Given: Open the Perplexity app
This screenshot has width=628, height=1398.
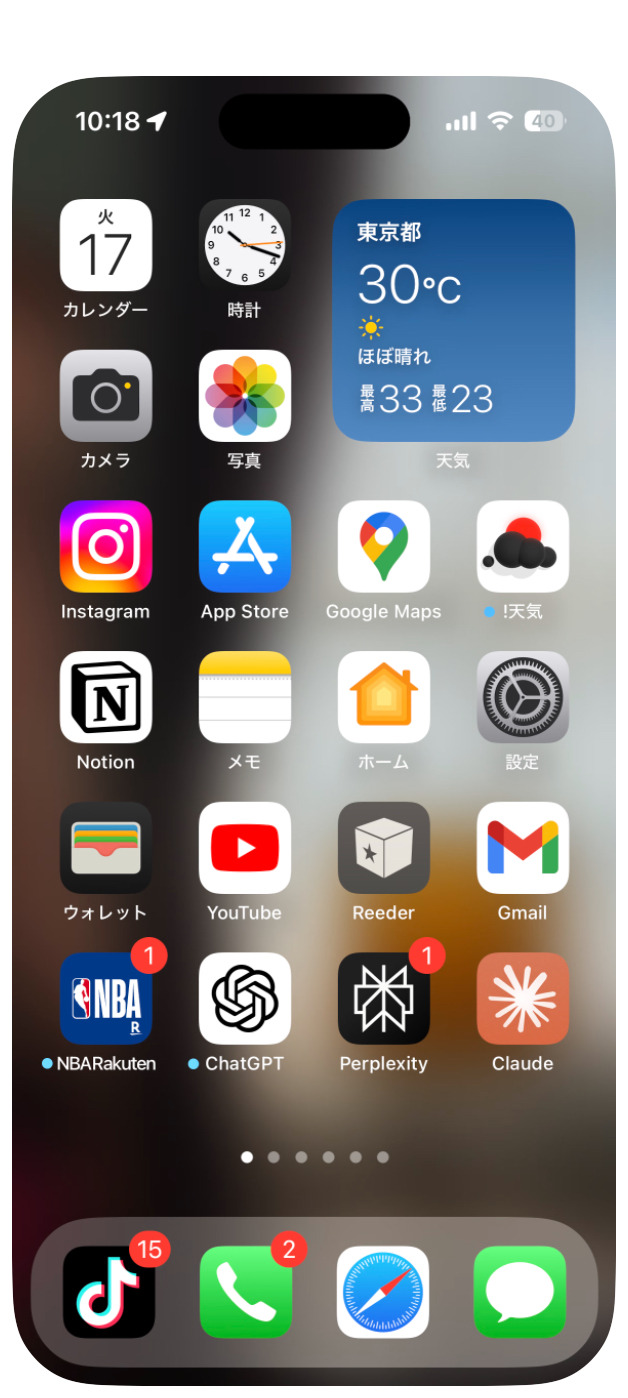Looking at the screenshot, I should 384,999.
